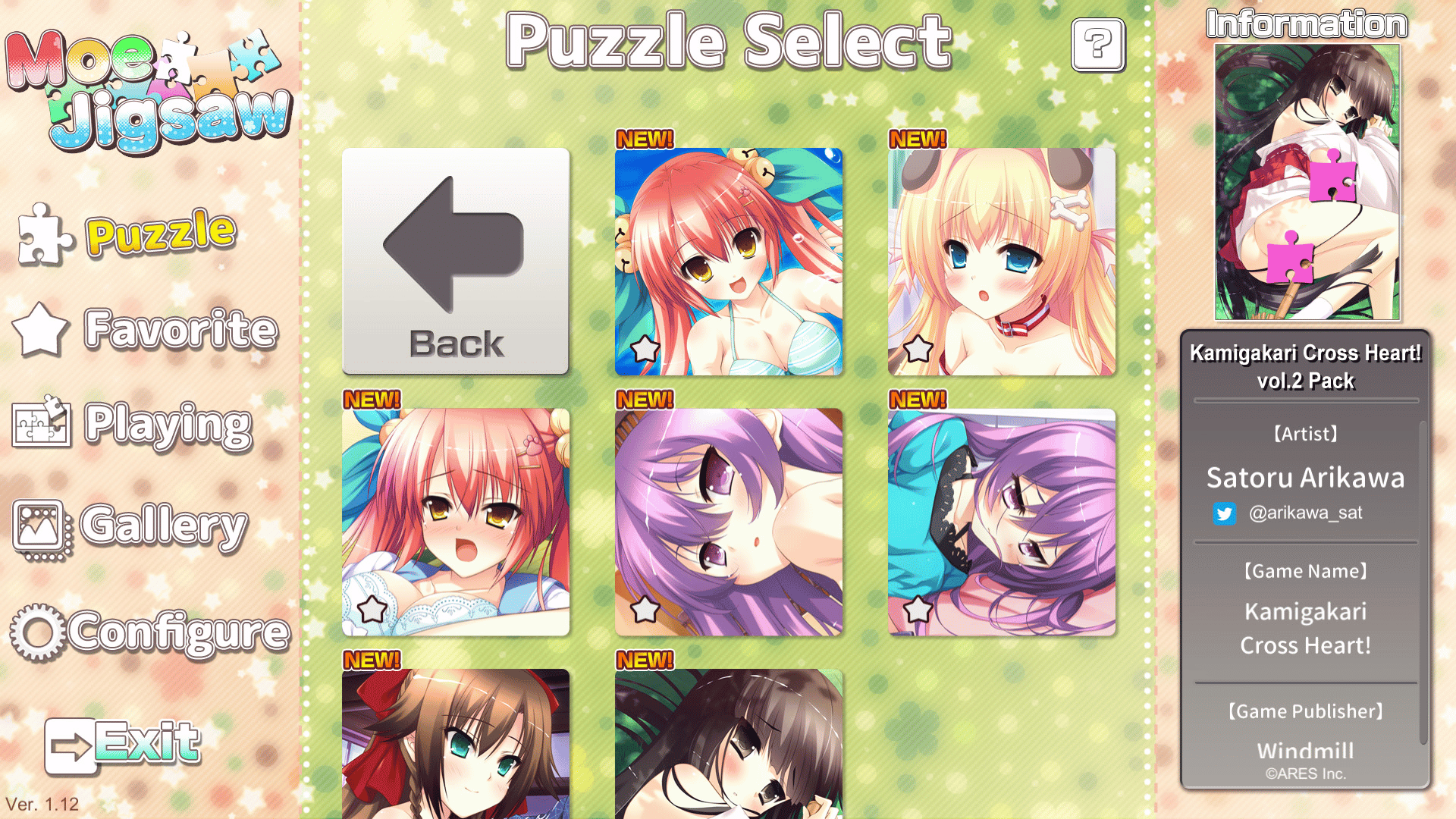Select the dark-haired winking girl puzzle
1456x819 pixels.
pyautogui.click(x=728, y=743)
